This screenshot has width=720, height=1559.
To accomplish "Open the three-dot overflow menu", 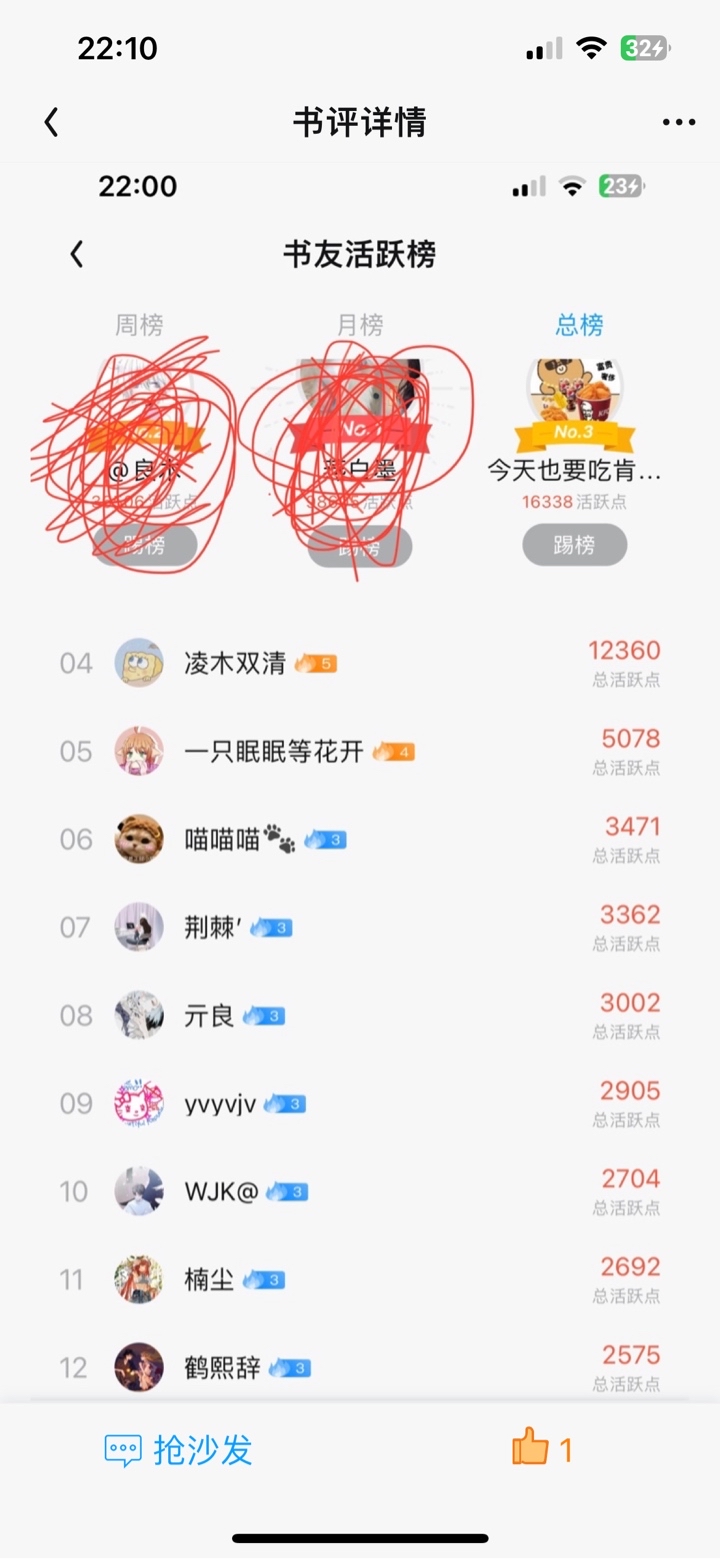I will [679, 123].
